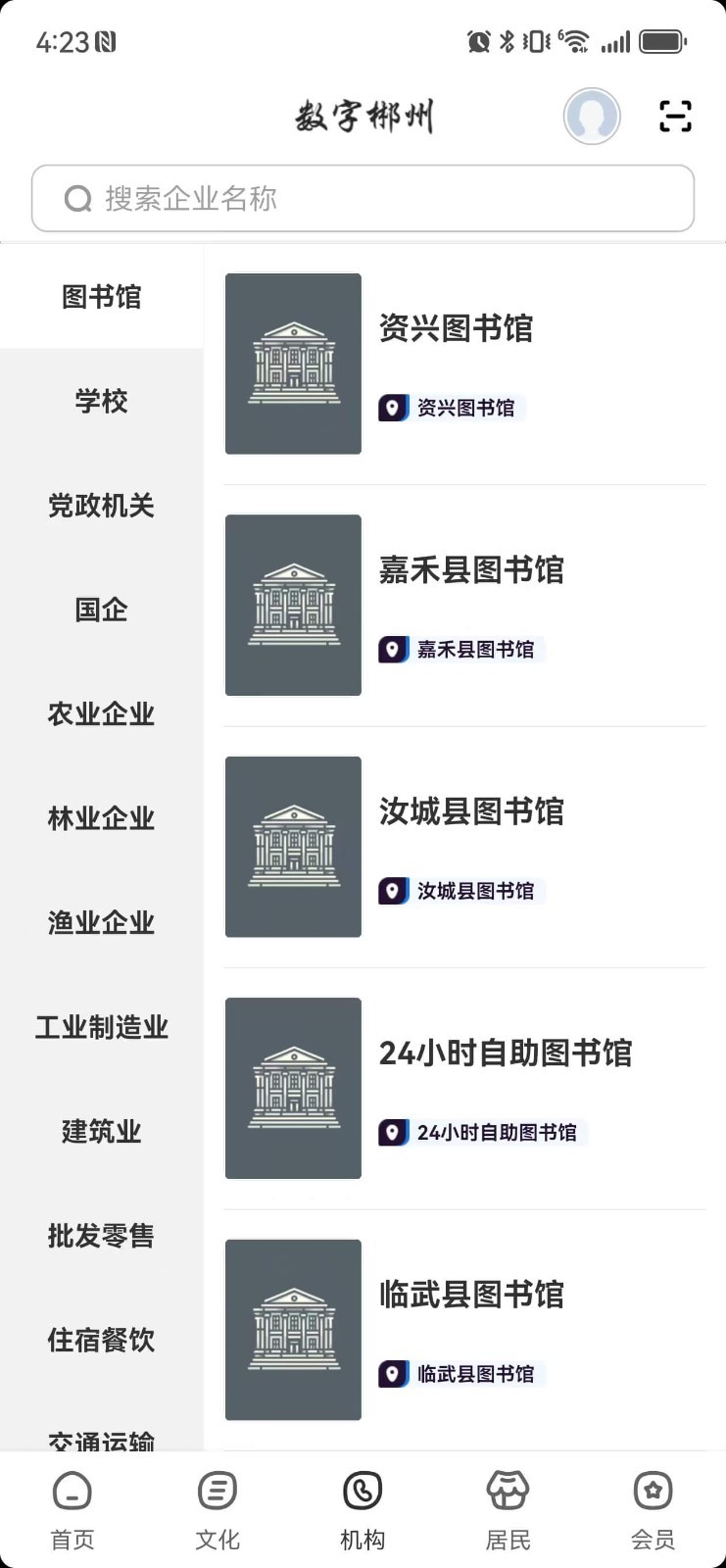Tap the 搜索企业名称 search box

363,198
